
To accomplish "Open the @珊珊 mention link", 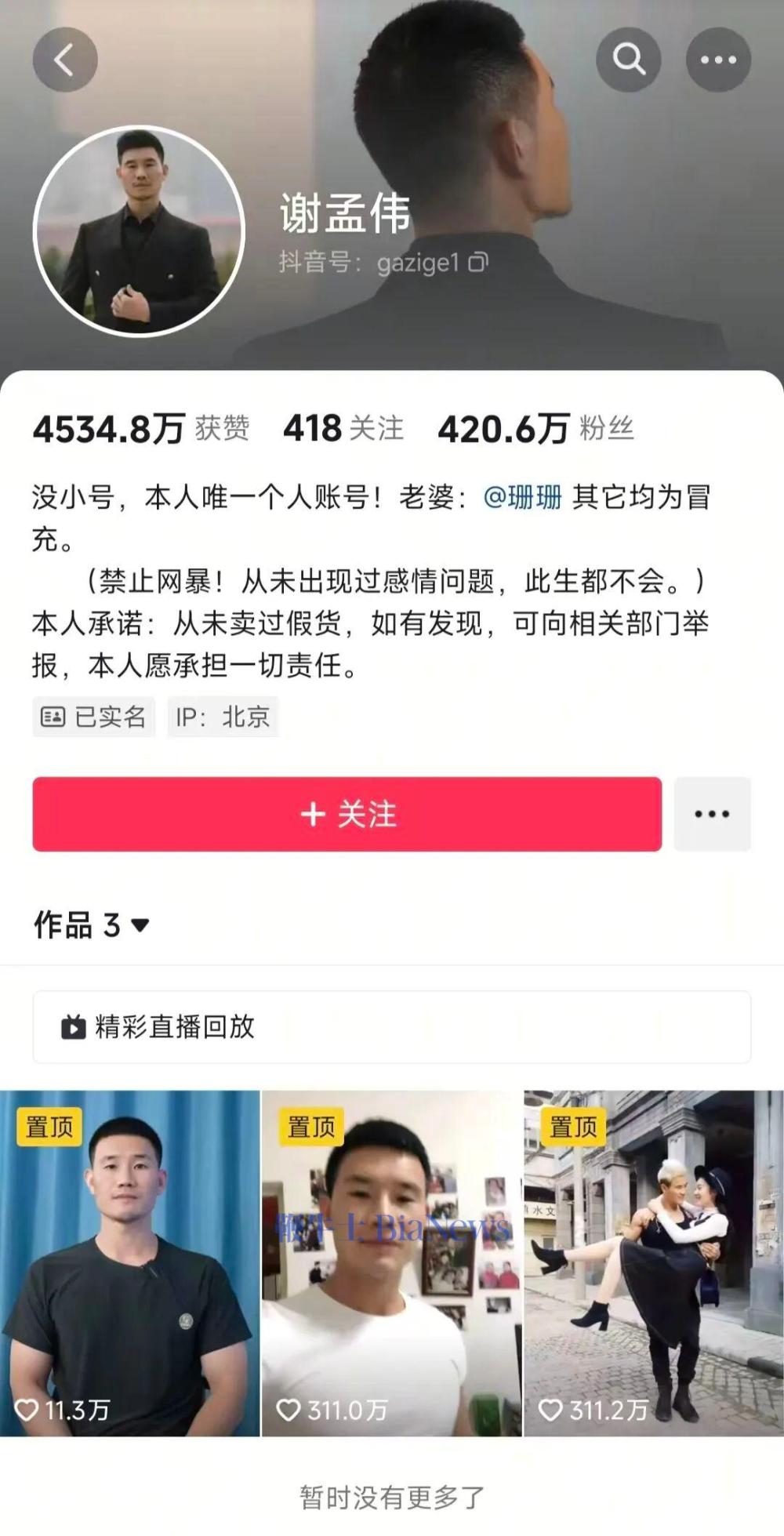I will (523, 497).
